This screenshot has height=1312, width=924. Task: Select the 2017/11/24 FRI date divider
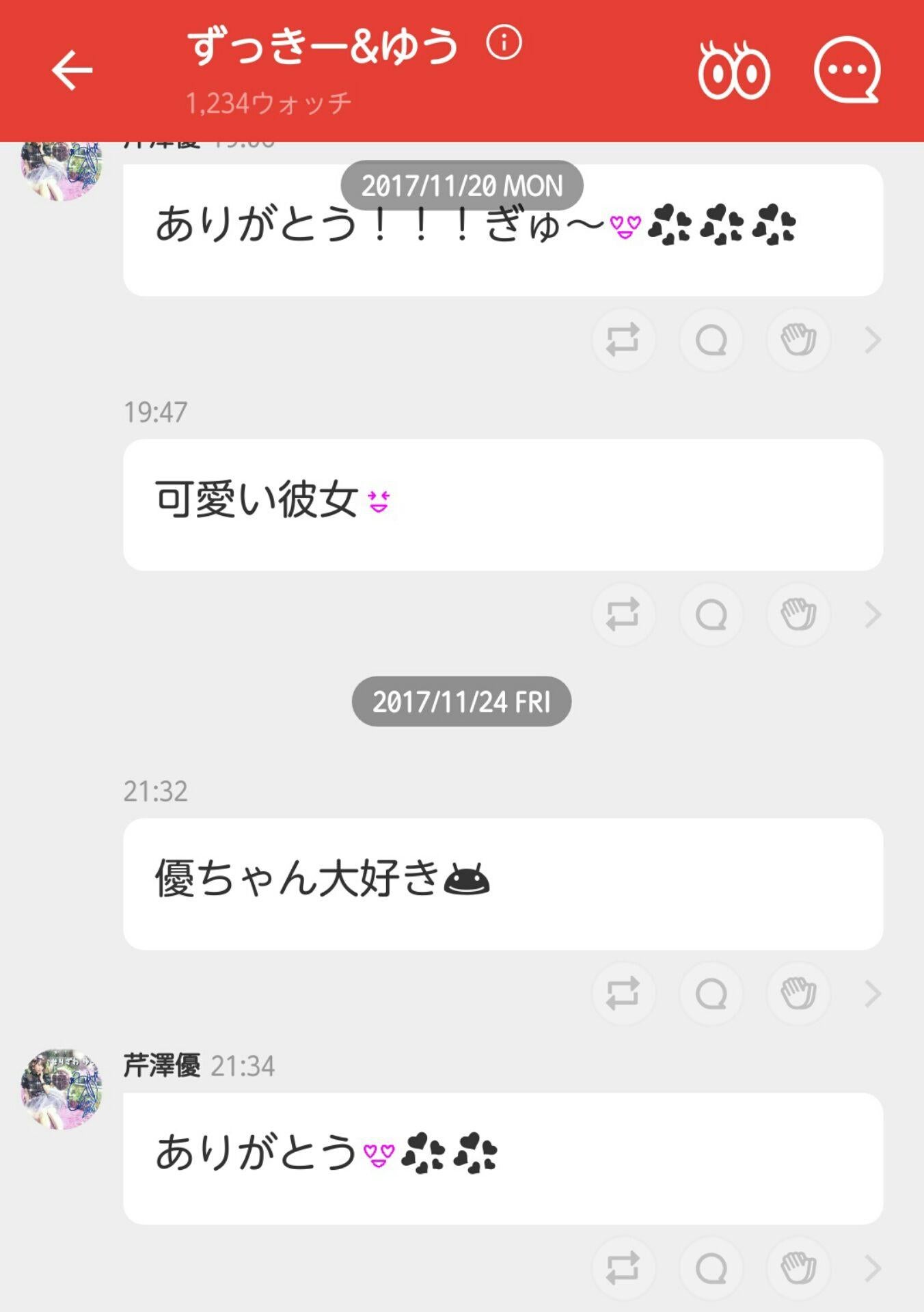(461, 700)
